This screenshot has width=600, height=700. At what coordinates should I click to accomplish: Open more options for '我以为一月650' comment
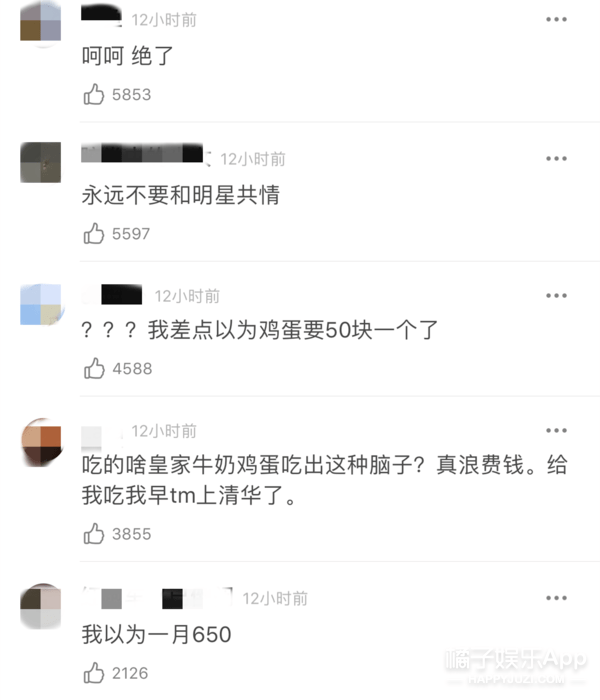point(555,598)
